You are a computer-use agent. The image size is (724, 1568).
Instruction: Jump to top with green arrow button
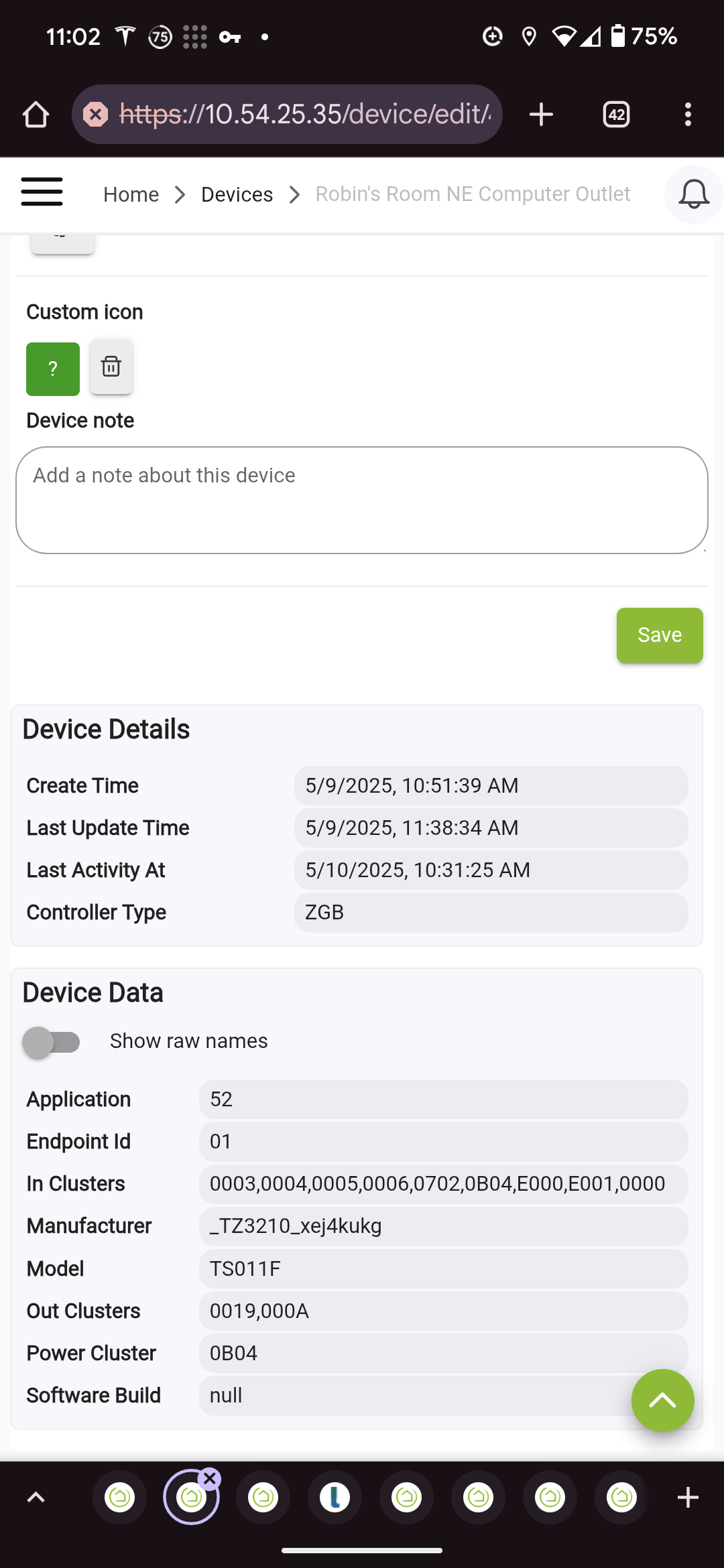click(x=662, y=1400)
